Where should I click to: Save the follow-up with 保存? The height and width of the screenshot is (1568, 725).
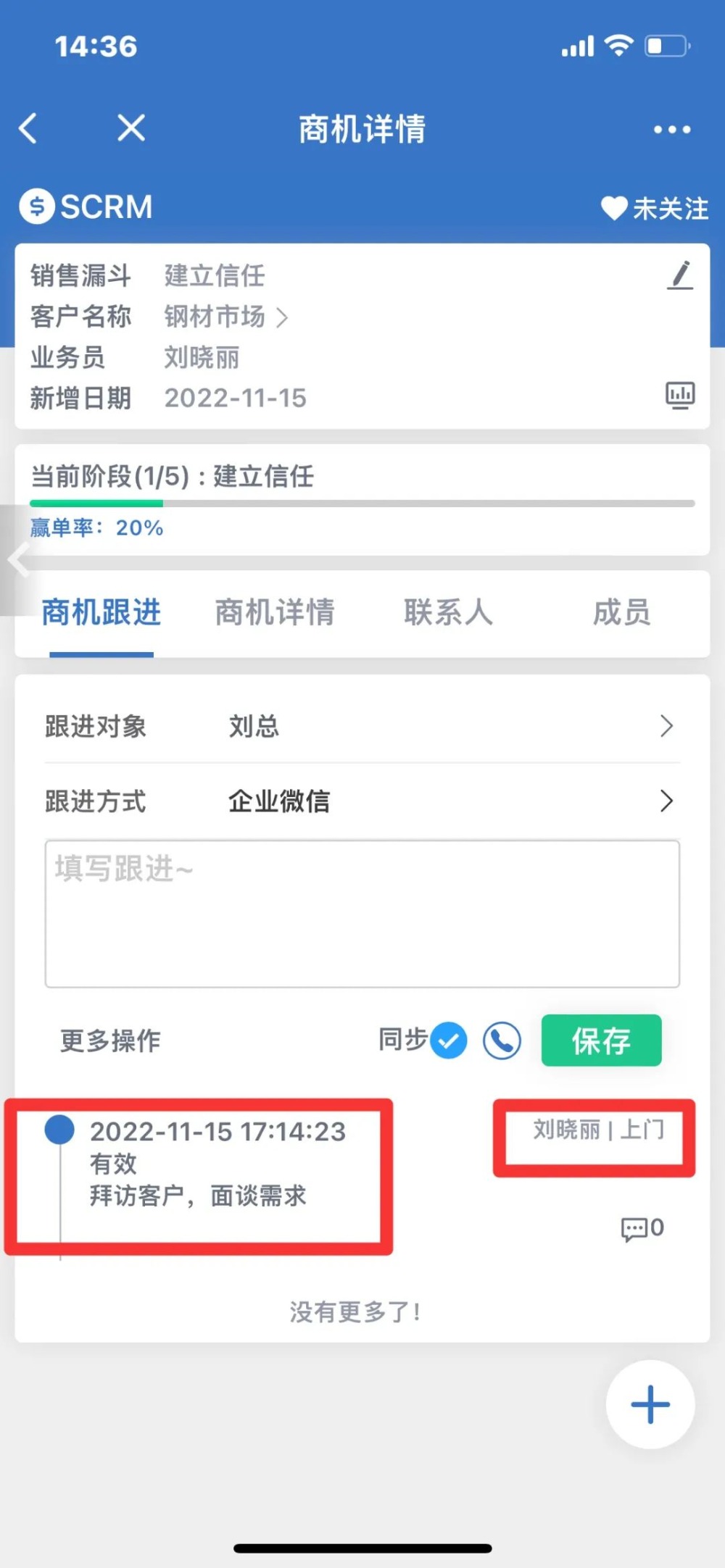601,1041
